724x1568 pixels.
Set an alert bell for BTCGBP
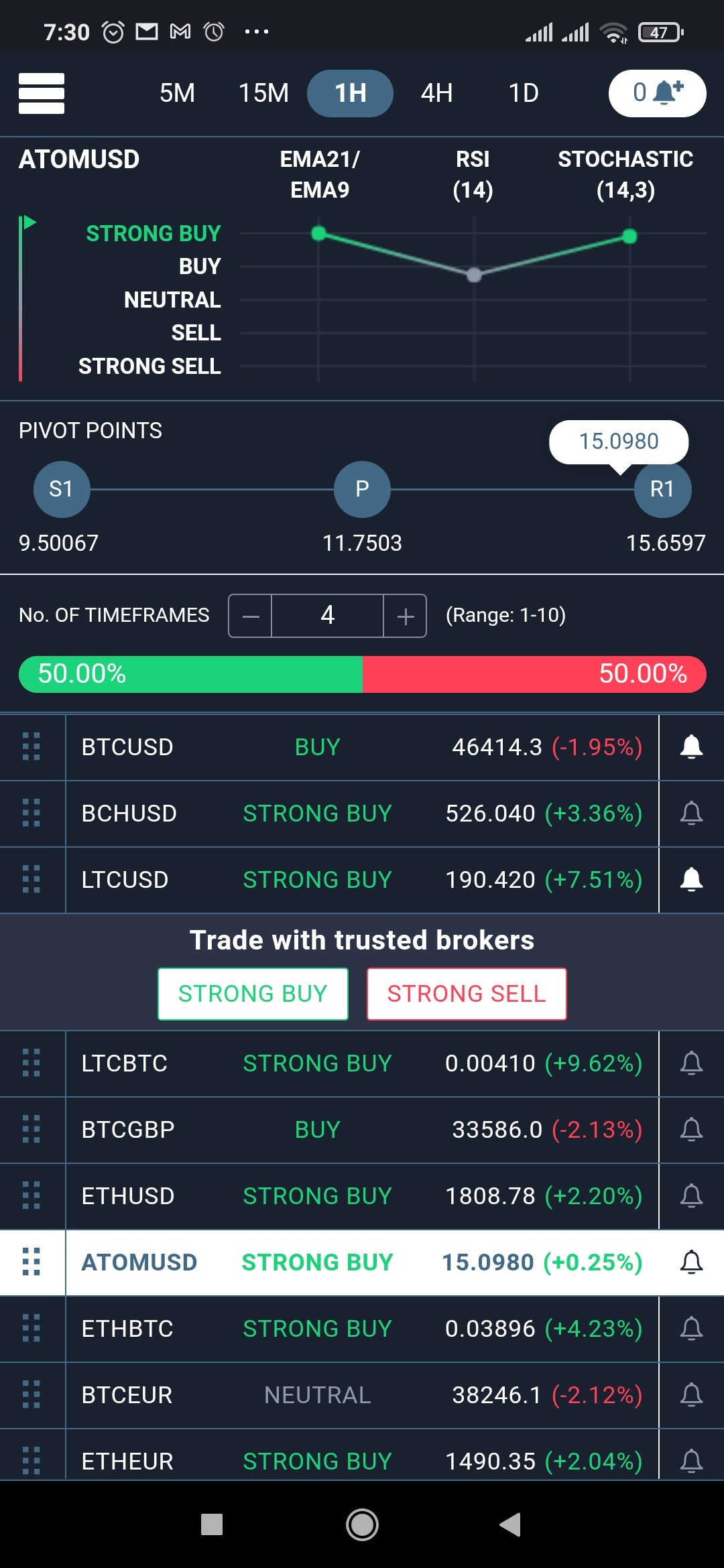pos(691,1130)
